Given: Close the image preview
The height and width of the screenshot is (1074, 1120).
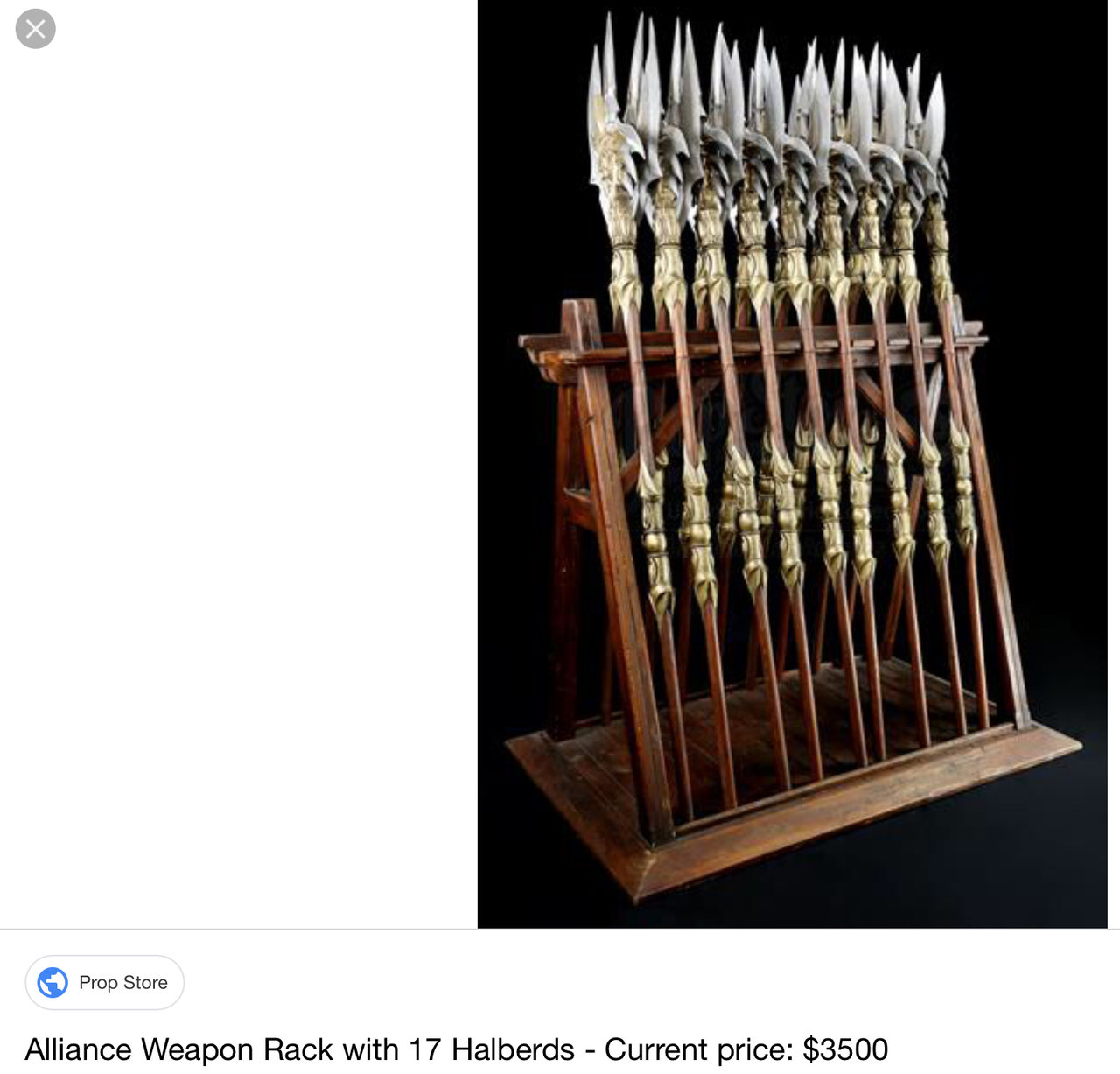Looking at the screenshot, I should [36, 29].
